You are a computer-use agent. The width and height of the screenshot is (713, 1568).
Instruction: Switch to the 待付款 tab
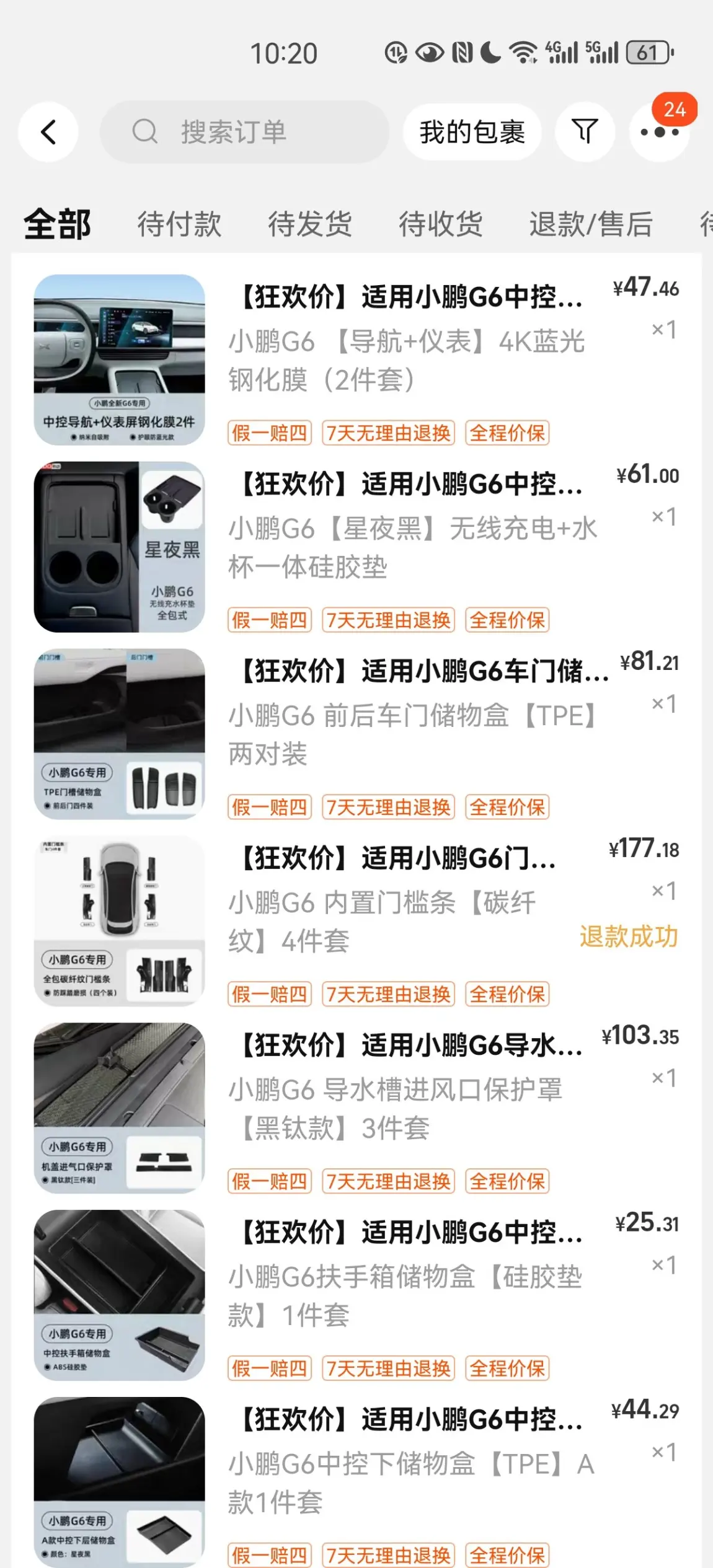179,224
